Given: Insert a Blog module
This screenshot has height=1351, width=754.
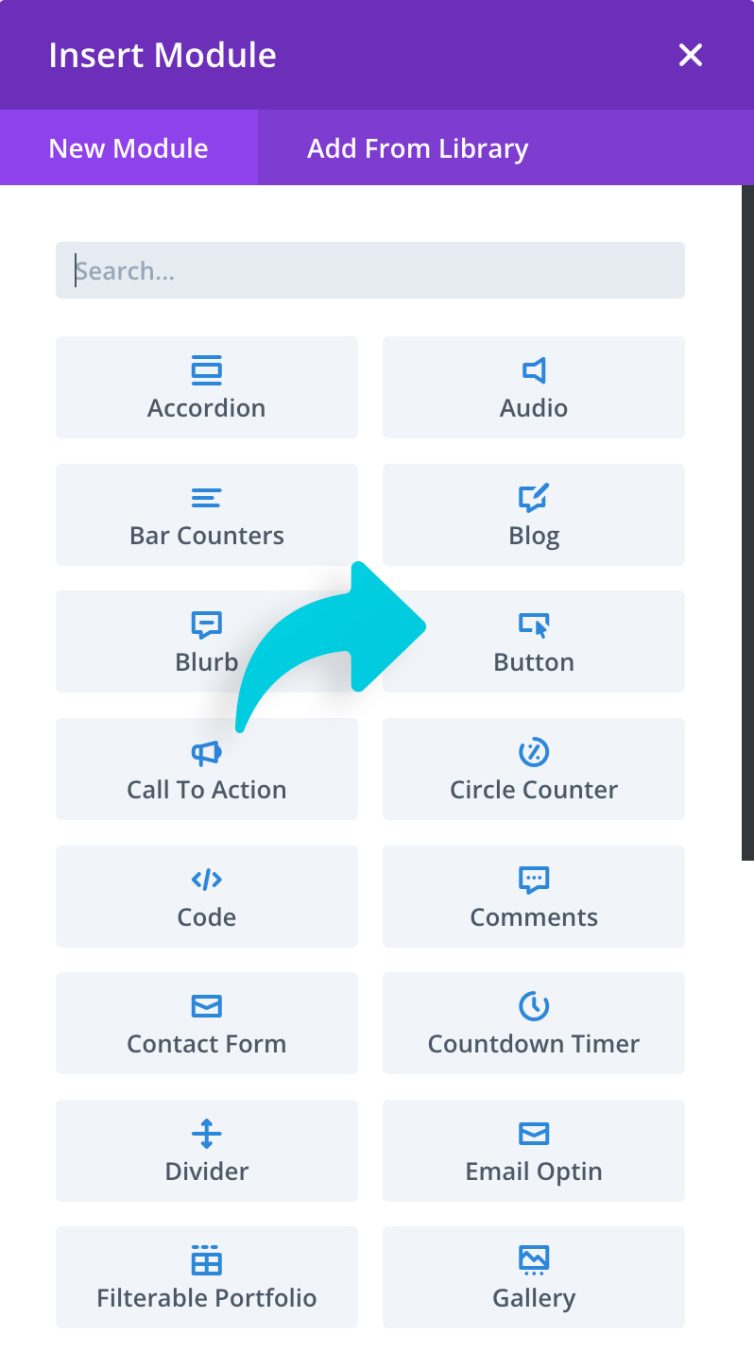Looking at the screenshot, I should coord(534,515).
